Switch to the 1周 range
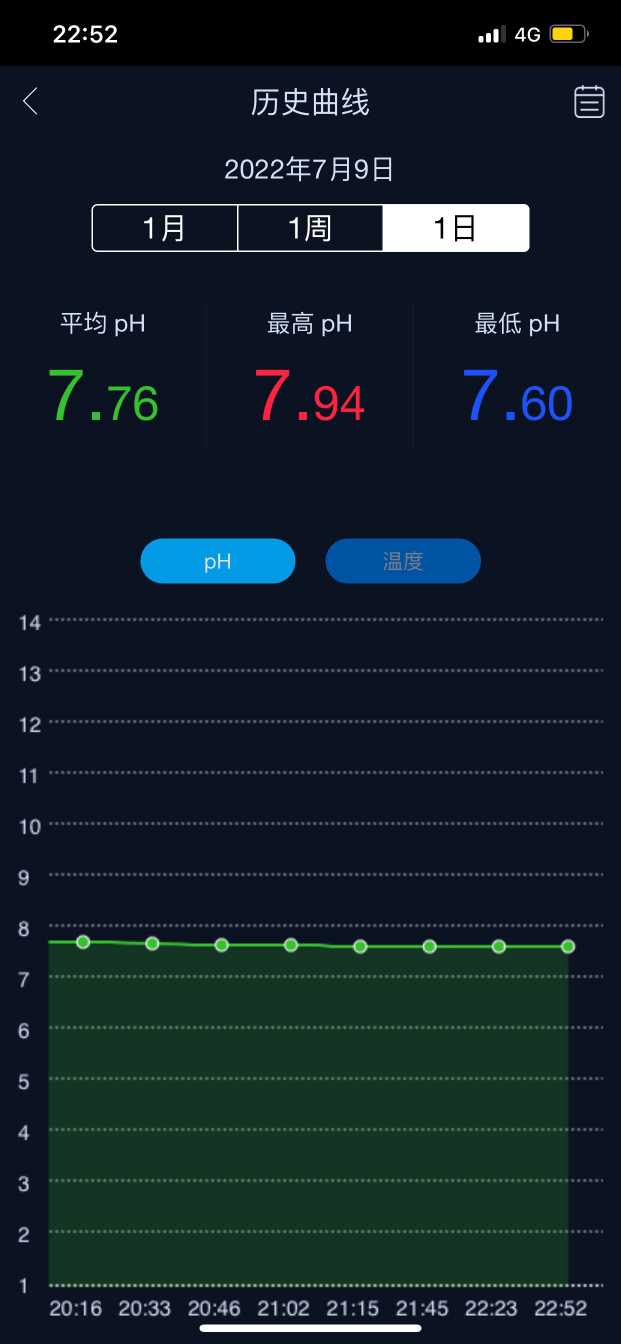This screenshot has height=1344, width=621. point(310,228)
